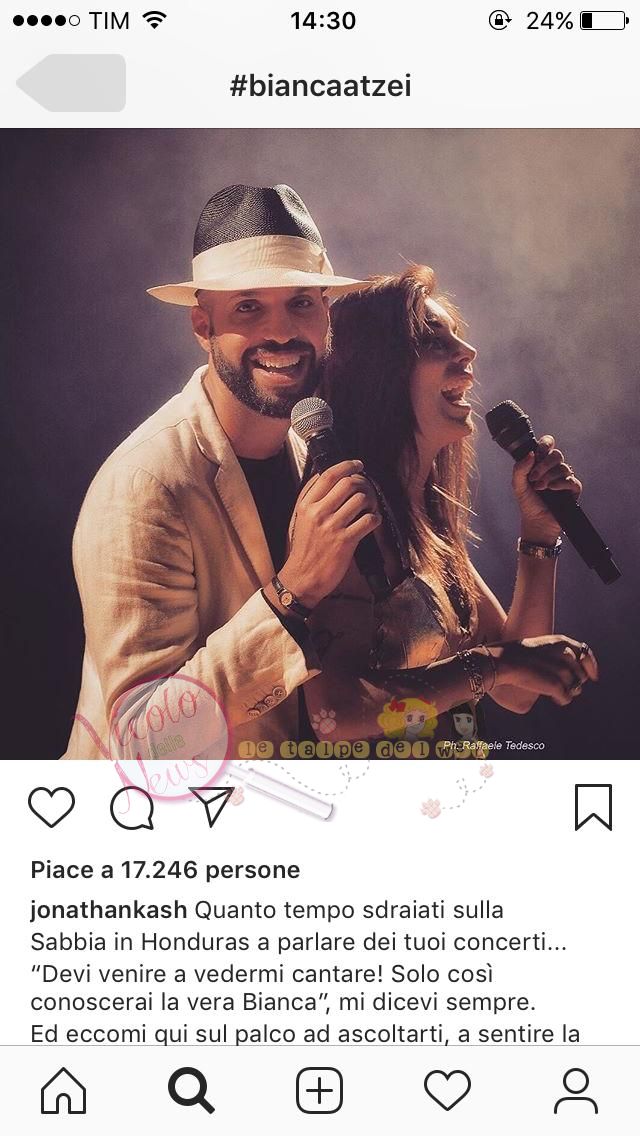Switch to the Home tab
Image resolution: width=640 pixels, height=1136 pixels.
pos(63,1090)
